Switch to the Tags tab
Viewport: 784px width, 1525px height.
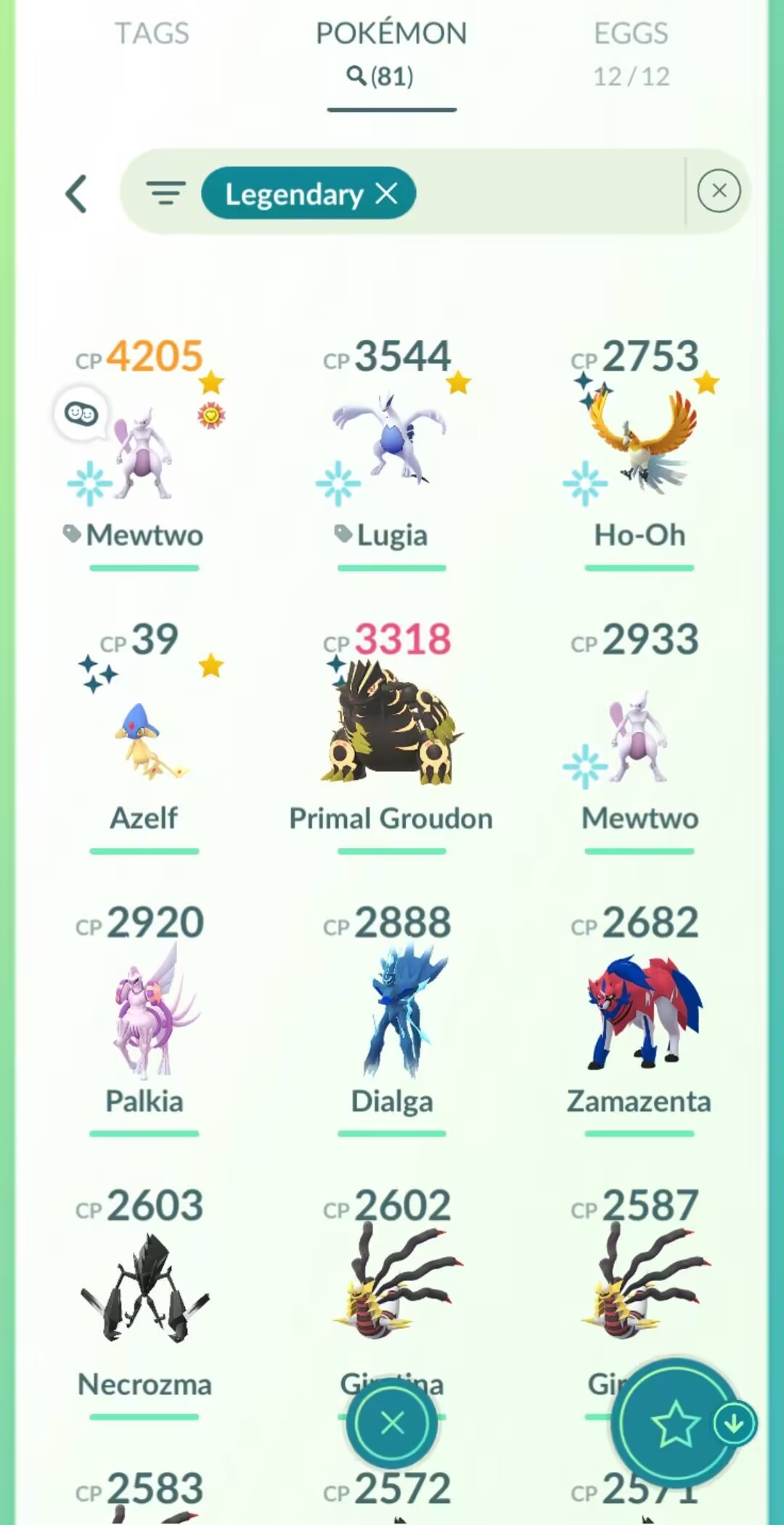(152, 33)
